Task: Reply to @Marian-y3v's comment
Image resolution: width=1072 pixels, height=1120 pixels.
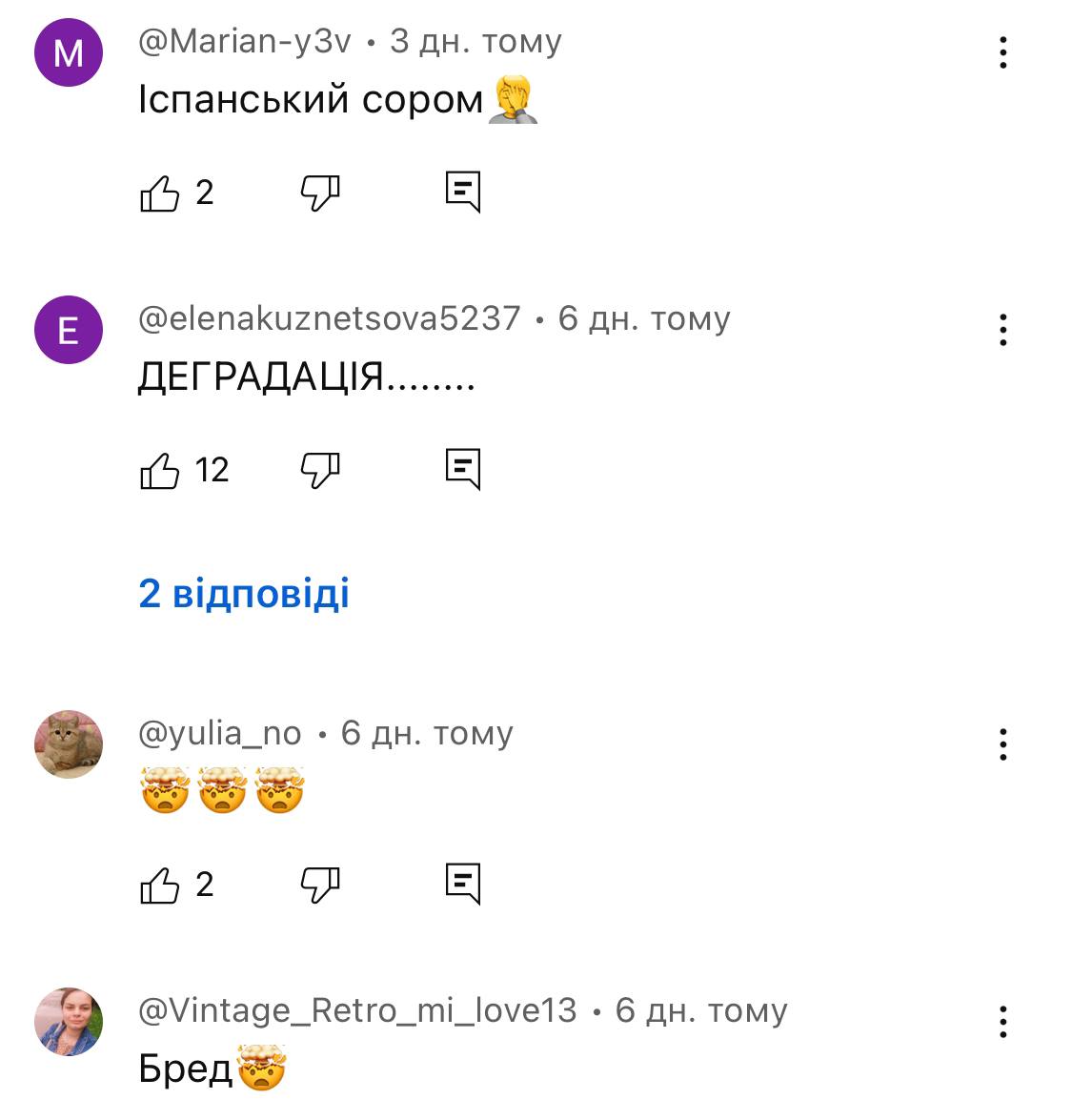Action: [463, 193]
